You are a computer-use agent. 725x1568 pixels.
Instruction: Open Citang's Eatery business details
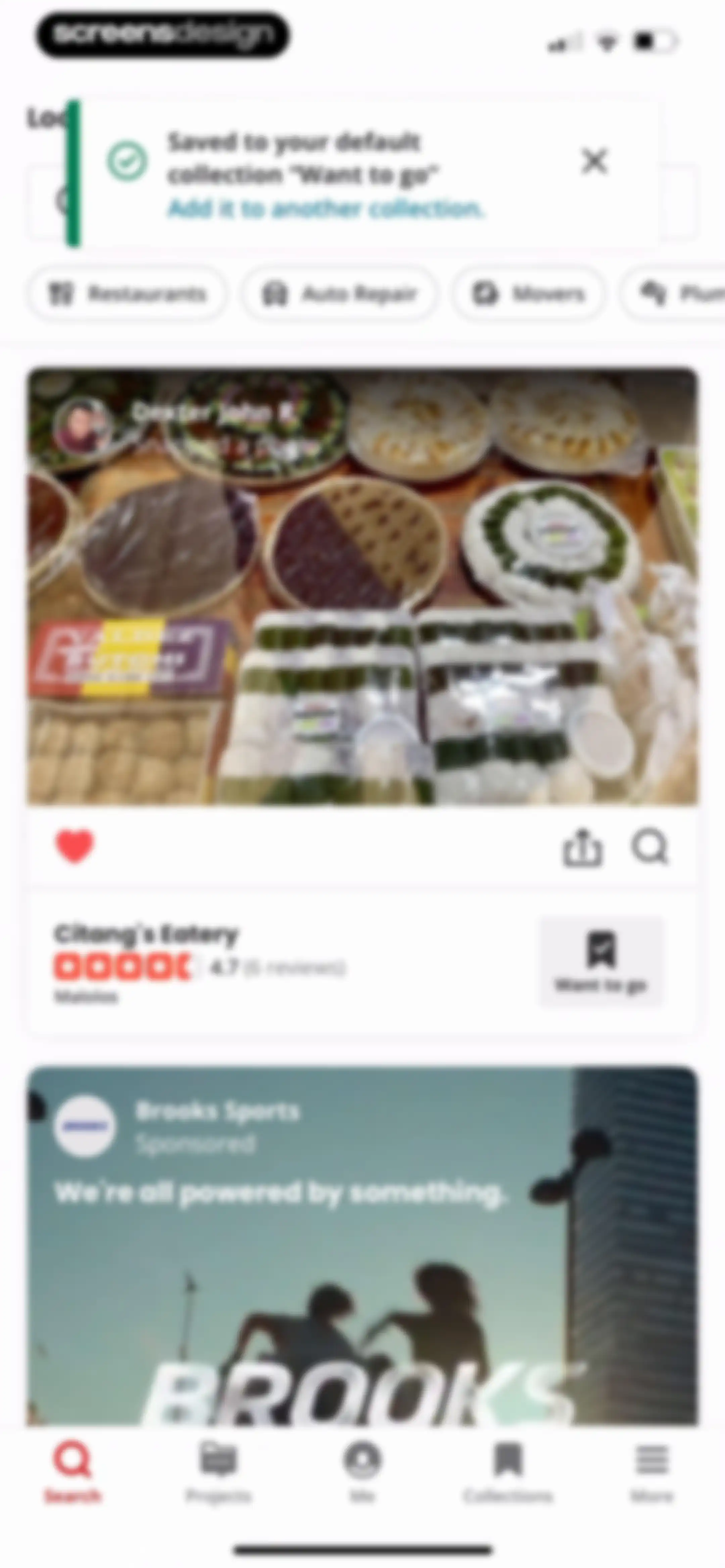pyautogui.click(x=146, y=934)
